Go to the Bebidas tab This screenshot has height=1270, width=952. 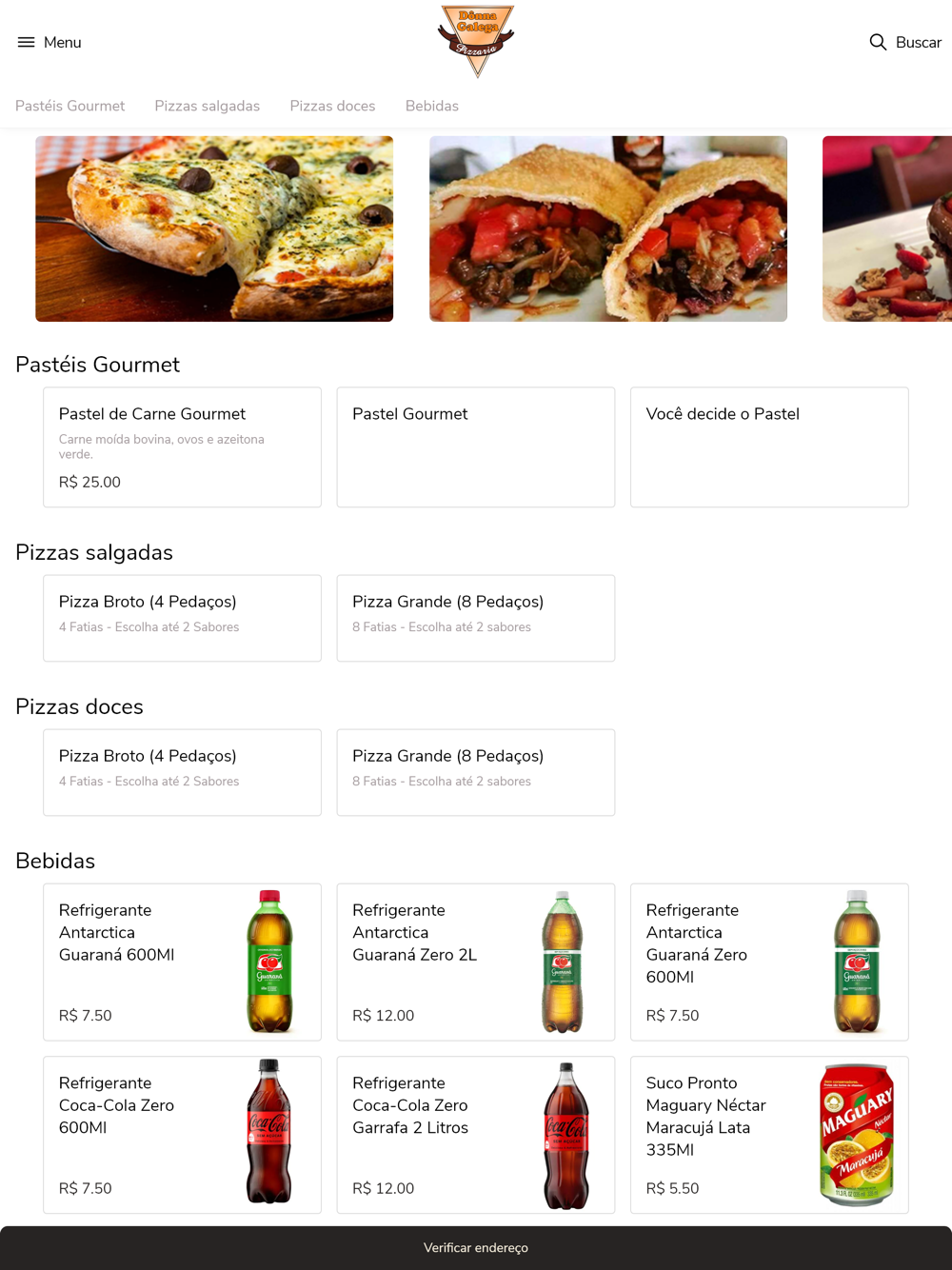(x=431, y=106)
